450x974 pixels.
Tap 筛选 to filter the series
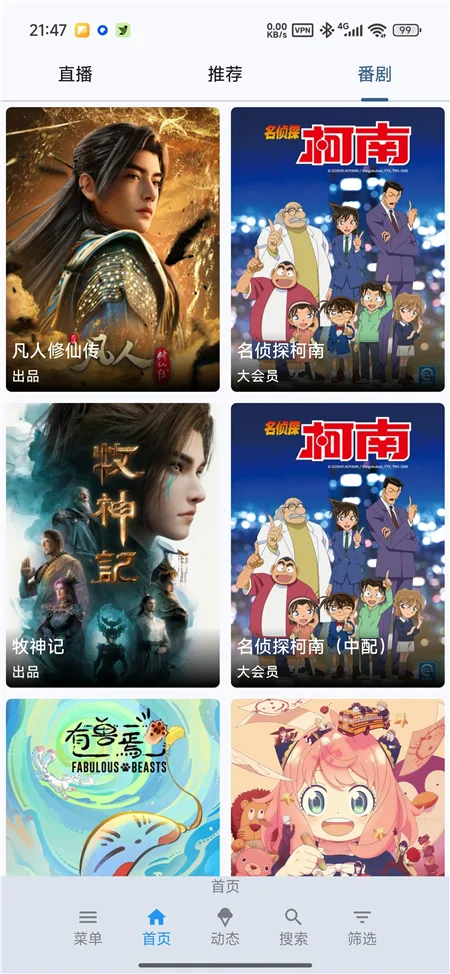pos(362,927)
